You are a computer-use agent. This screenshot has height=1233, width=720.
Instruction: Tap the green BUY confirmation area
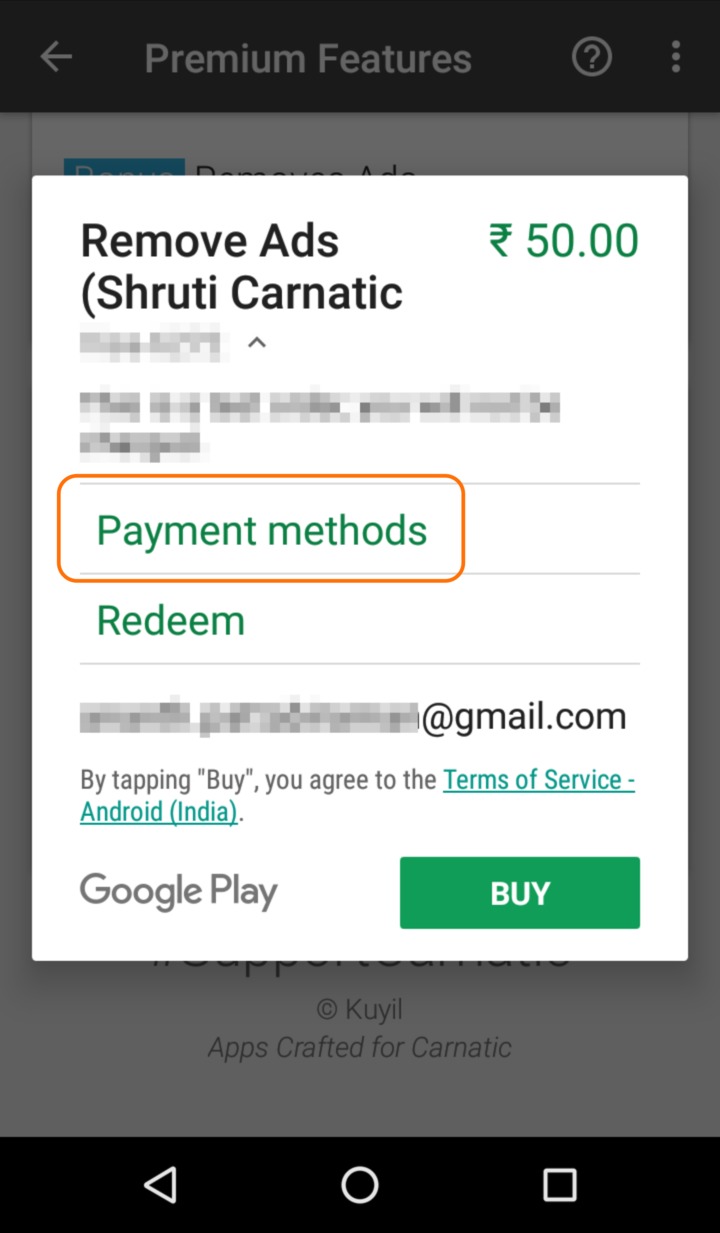[519, 892]
